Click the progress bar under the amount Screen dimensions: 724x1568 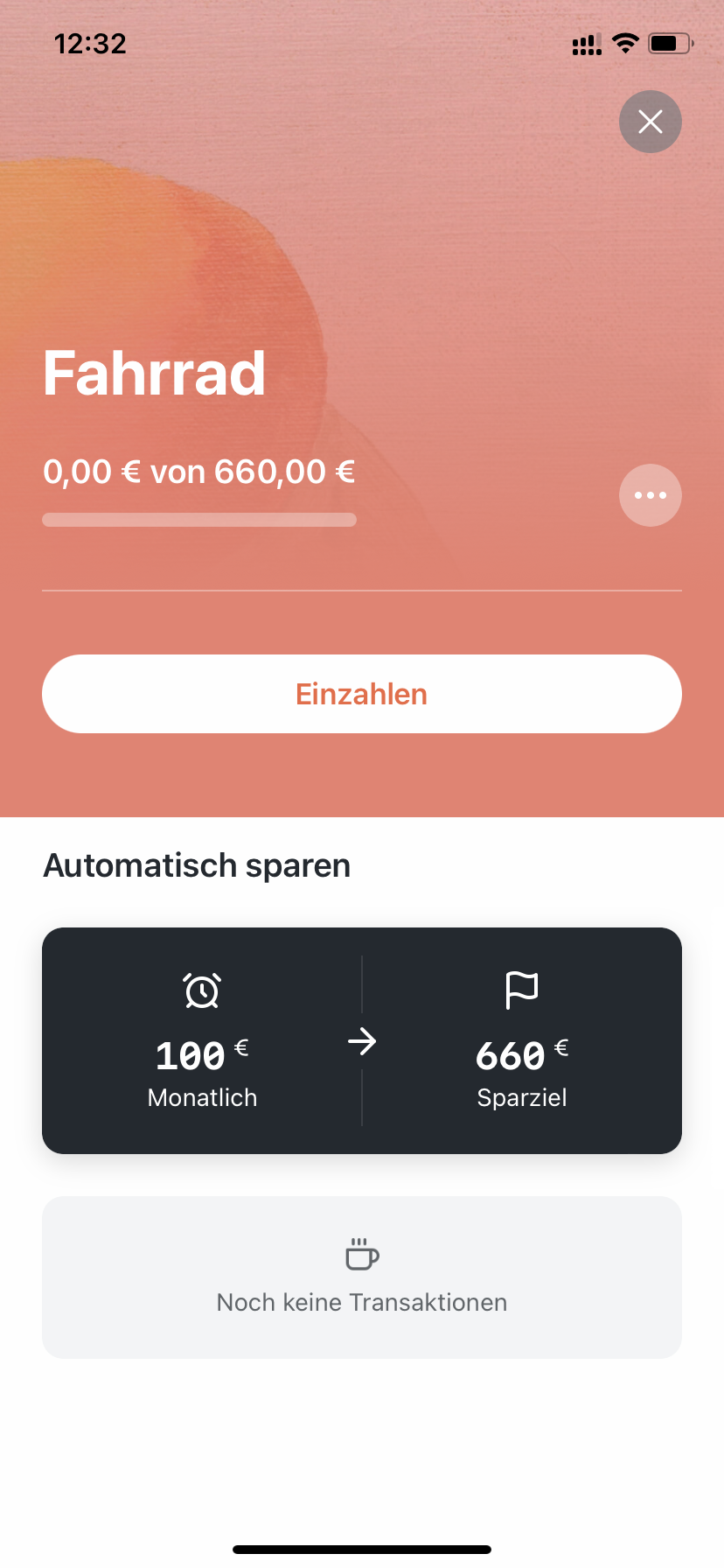tap(199, 519)
